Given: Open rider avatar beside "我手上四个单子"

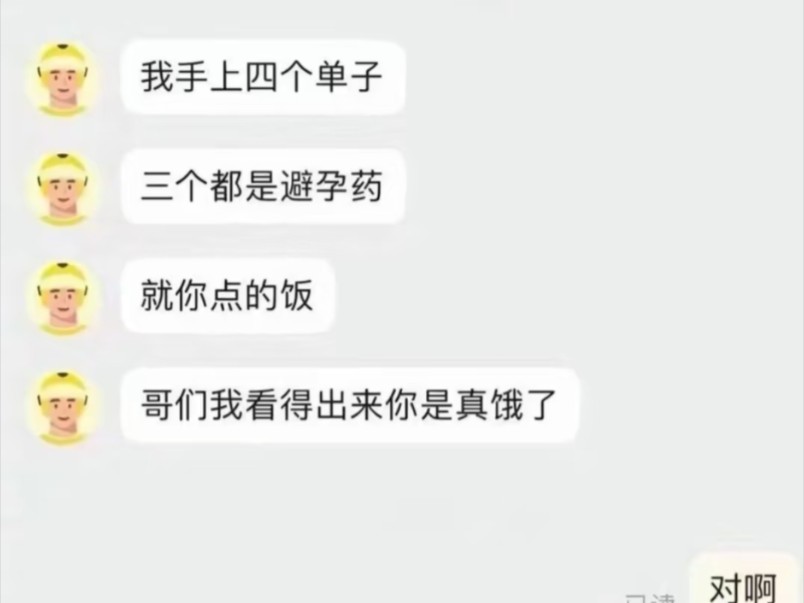Looking at the screenshot, I should pyautogui.click(x=65, y=79).
